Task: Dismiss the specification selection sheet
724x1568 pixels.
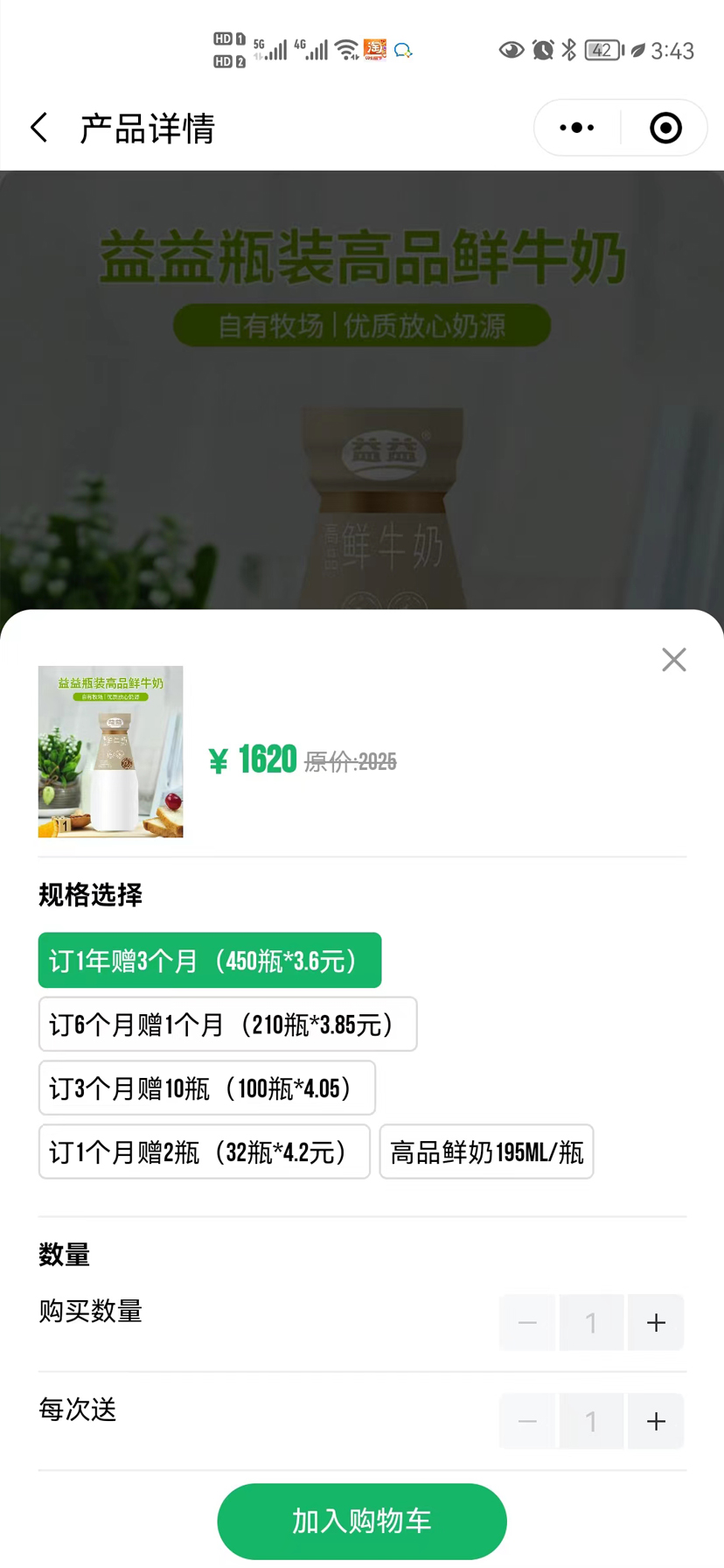Action: click(x=673, y=660)
